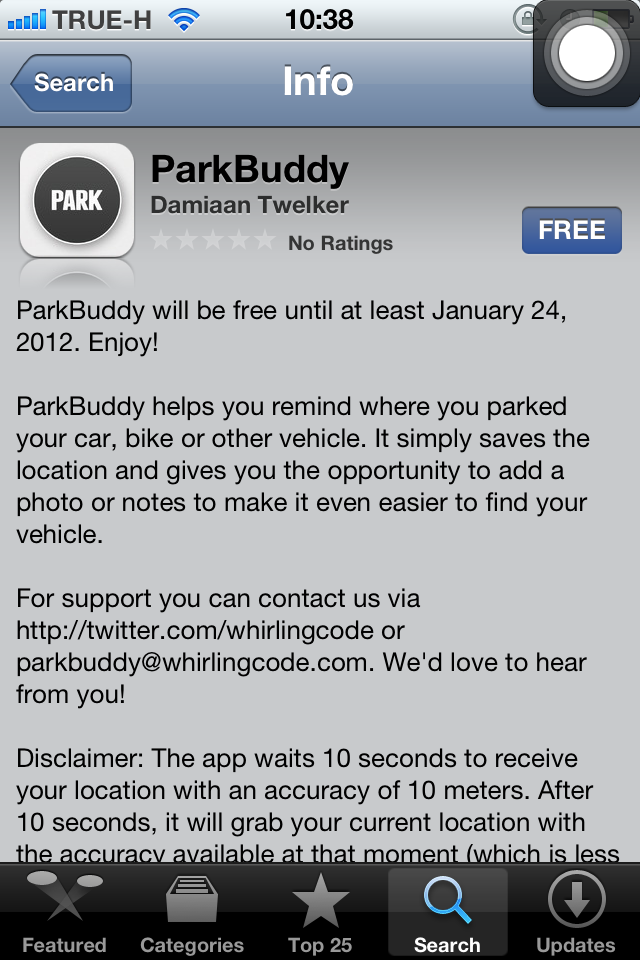Open the Categories tab
The height and width of the screenshot is (960, 640).
[193, 912]
